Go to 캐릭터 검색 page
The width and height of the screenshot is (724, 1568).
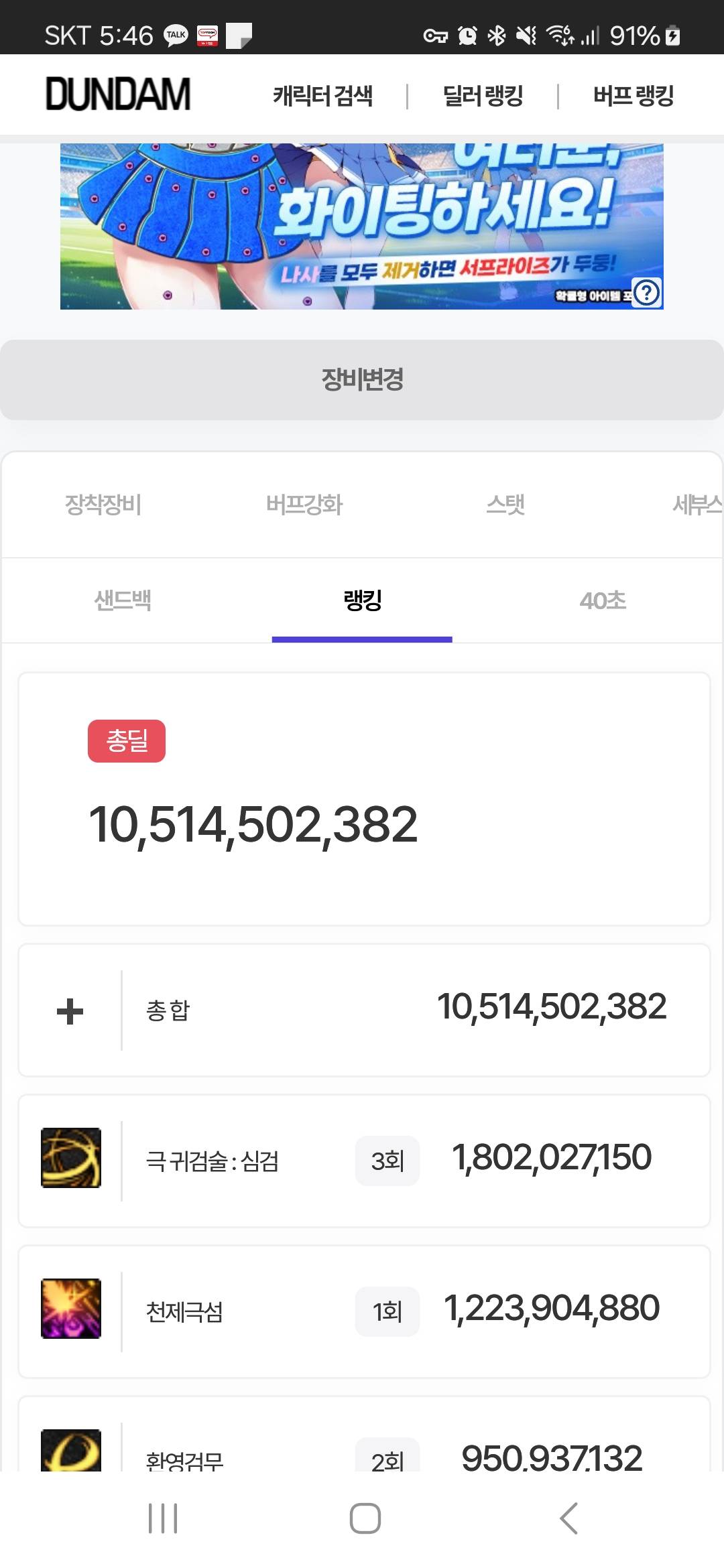(322, 96)
